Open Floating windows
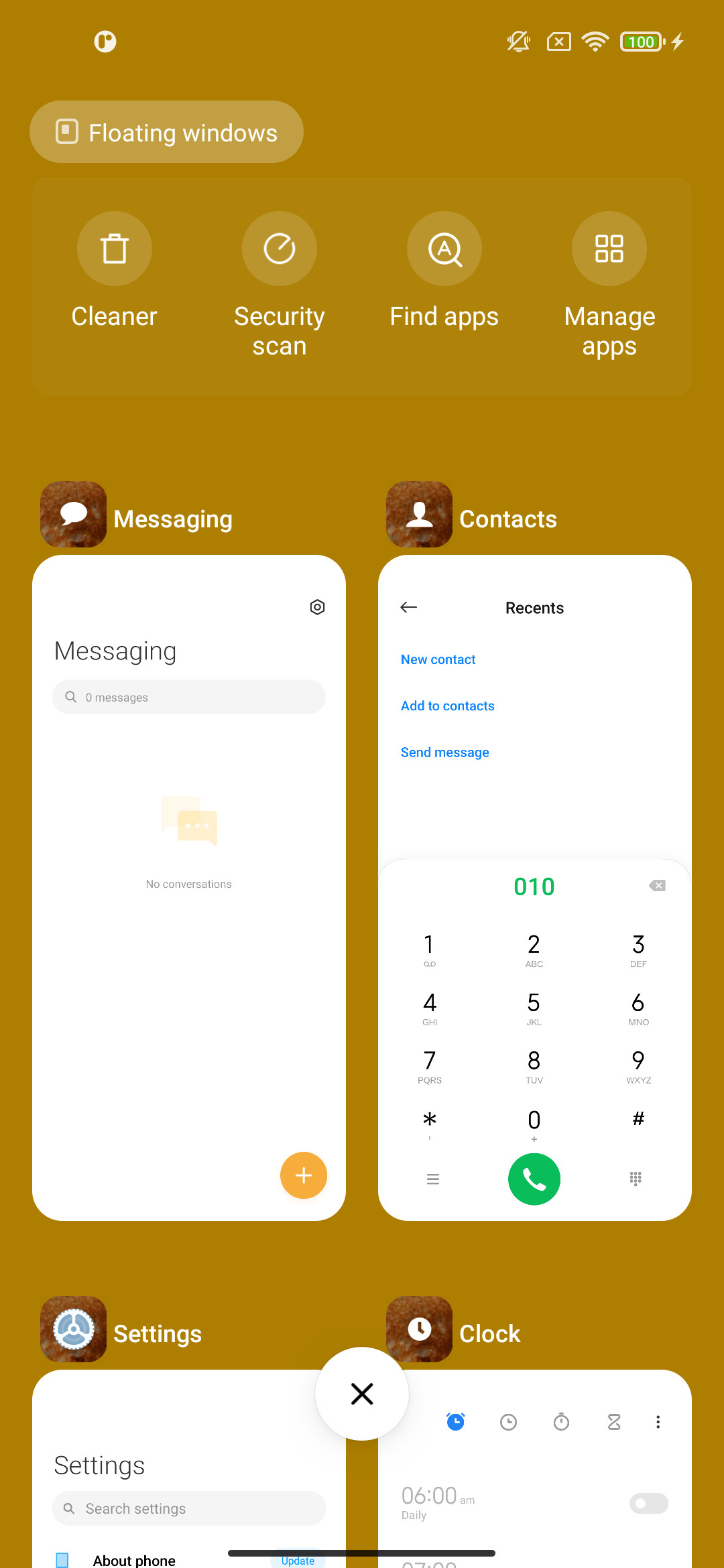 coord(166,132)
